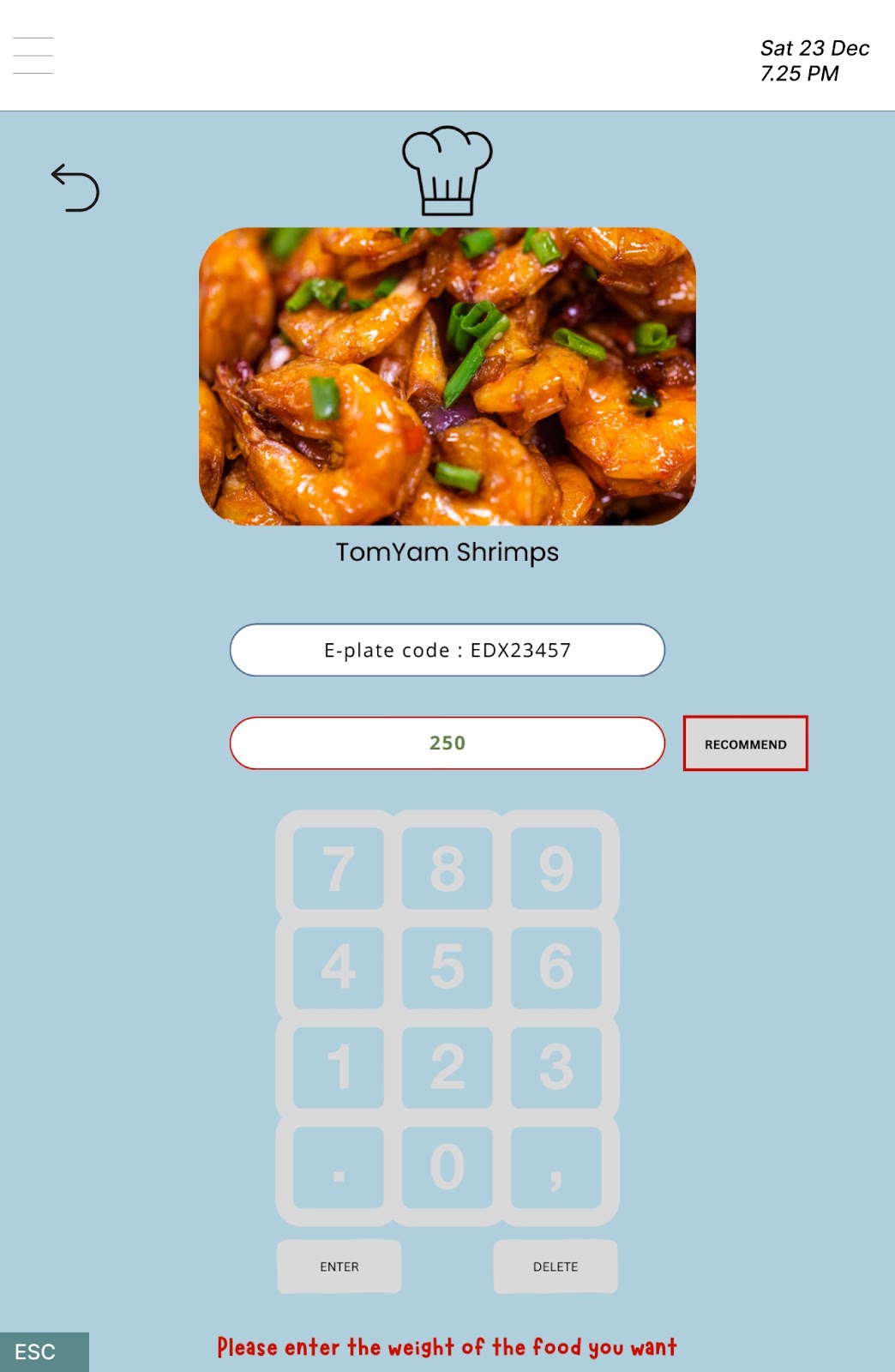Tap keypad number 4
The height and width of the screenshot is (1372, 895).
point(338,967)
